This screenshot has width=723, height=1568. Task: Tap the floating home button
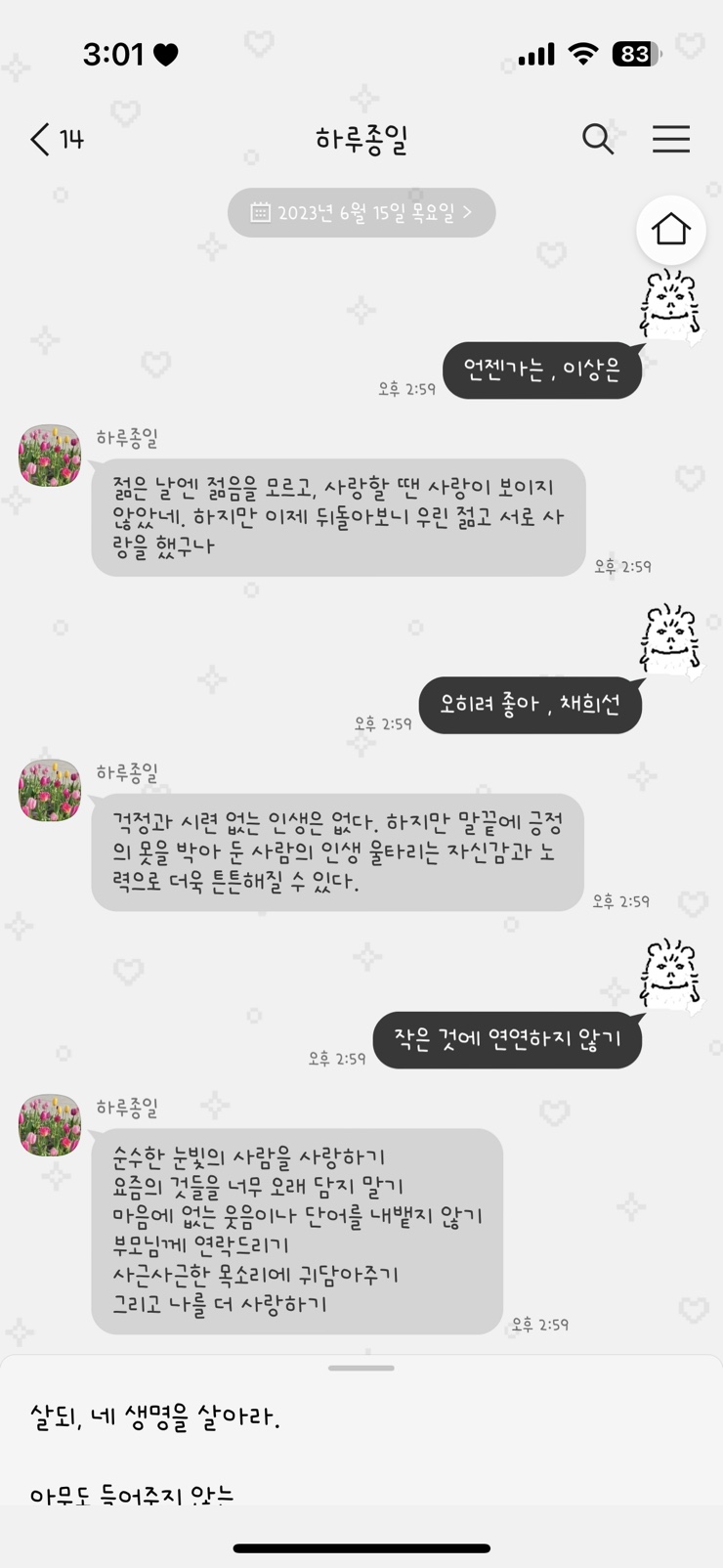(x=671, y=231)
